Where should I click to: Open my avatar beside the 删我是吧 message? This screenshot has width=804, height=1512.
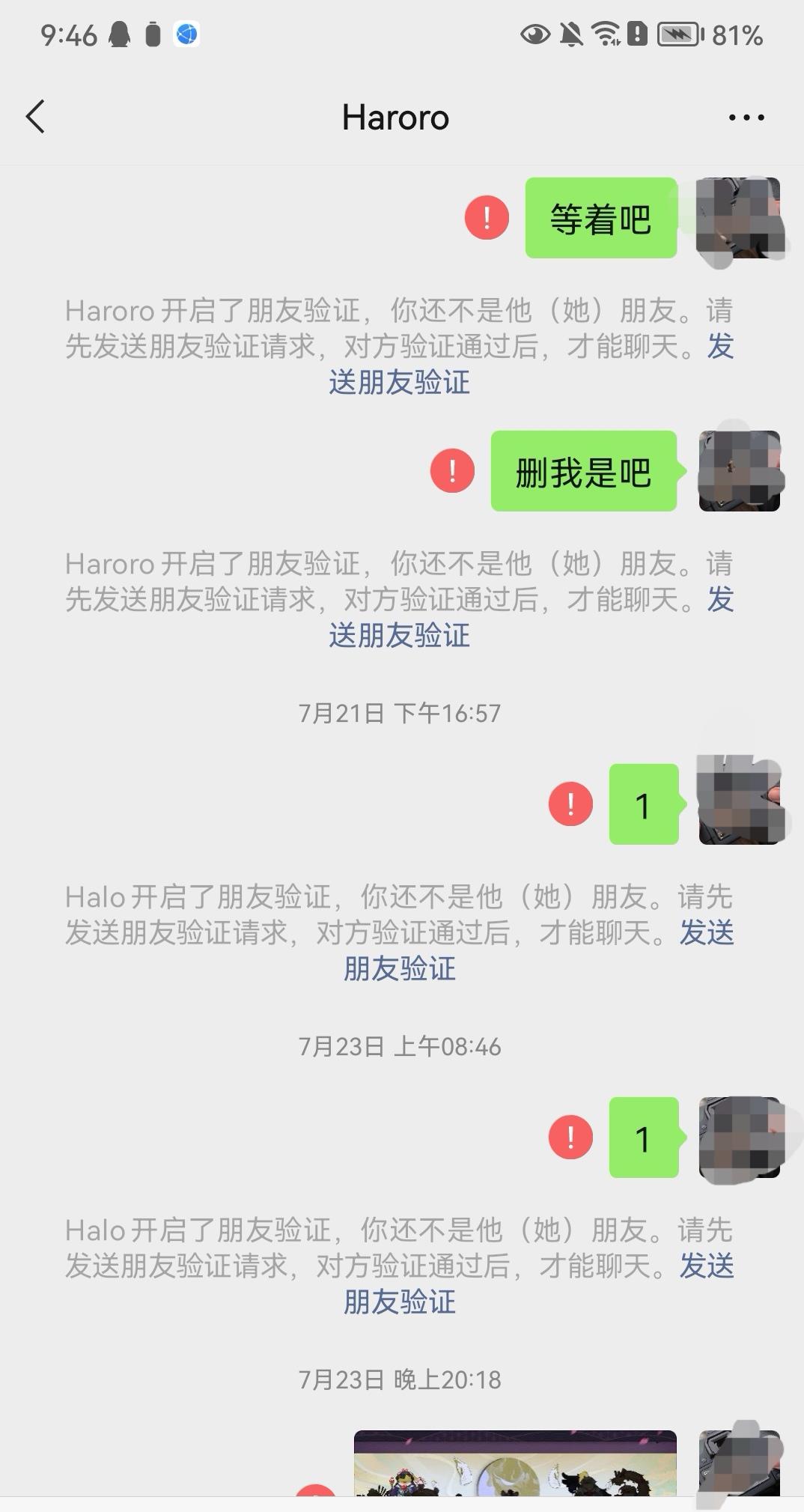click(739, 471)
